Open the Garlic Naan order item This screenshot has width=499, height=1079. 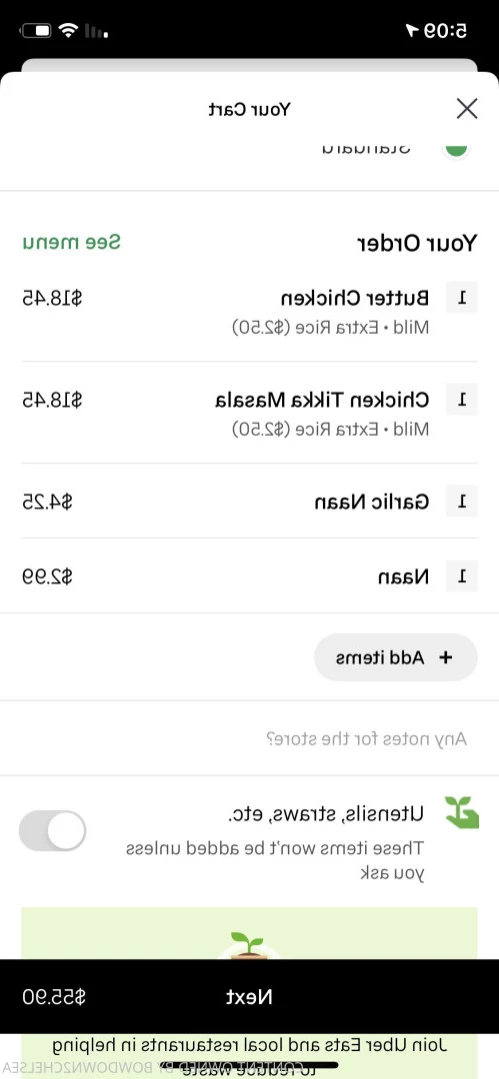(x=249, y=502)
